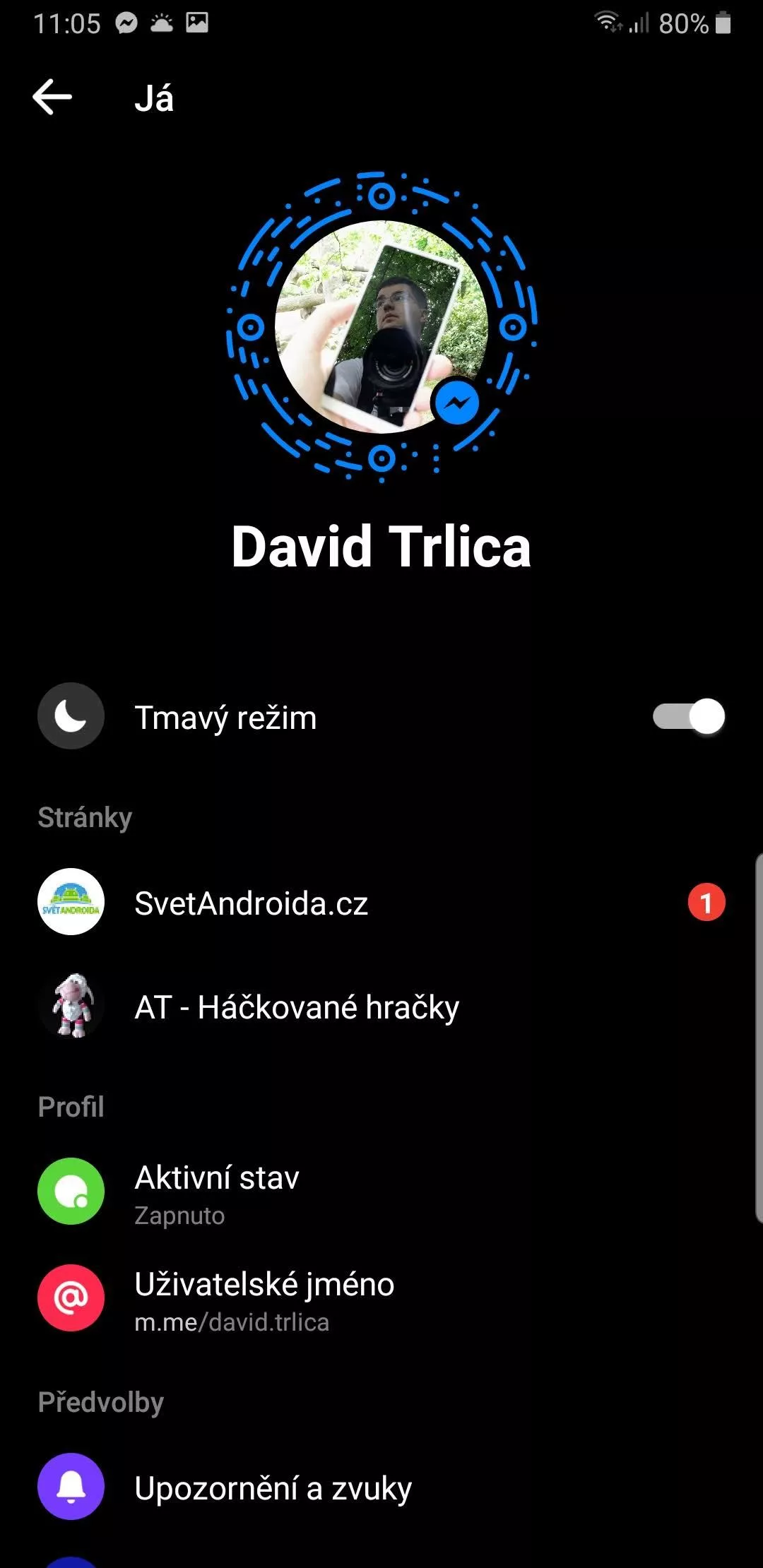
Task: Turn off the Tmavý režim switch
Action: [689, 717]
